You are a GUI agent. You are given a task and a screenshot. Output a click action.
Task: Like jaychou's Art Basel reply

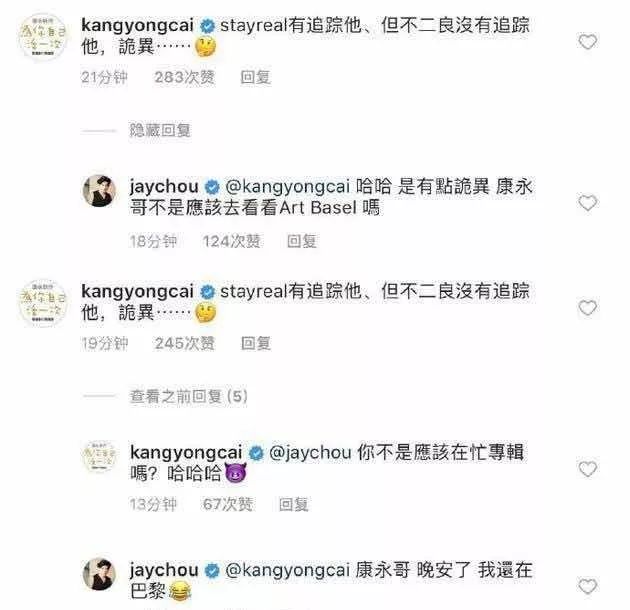(x=588, y=203)
